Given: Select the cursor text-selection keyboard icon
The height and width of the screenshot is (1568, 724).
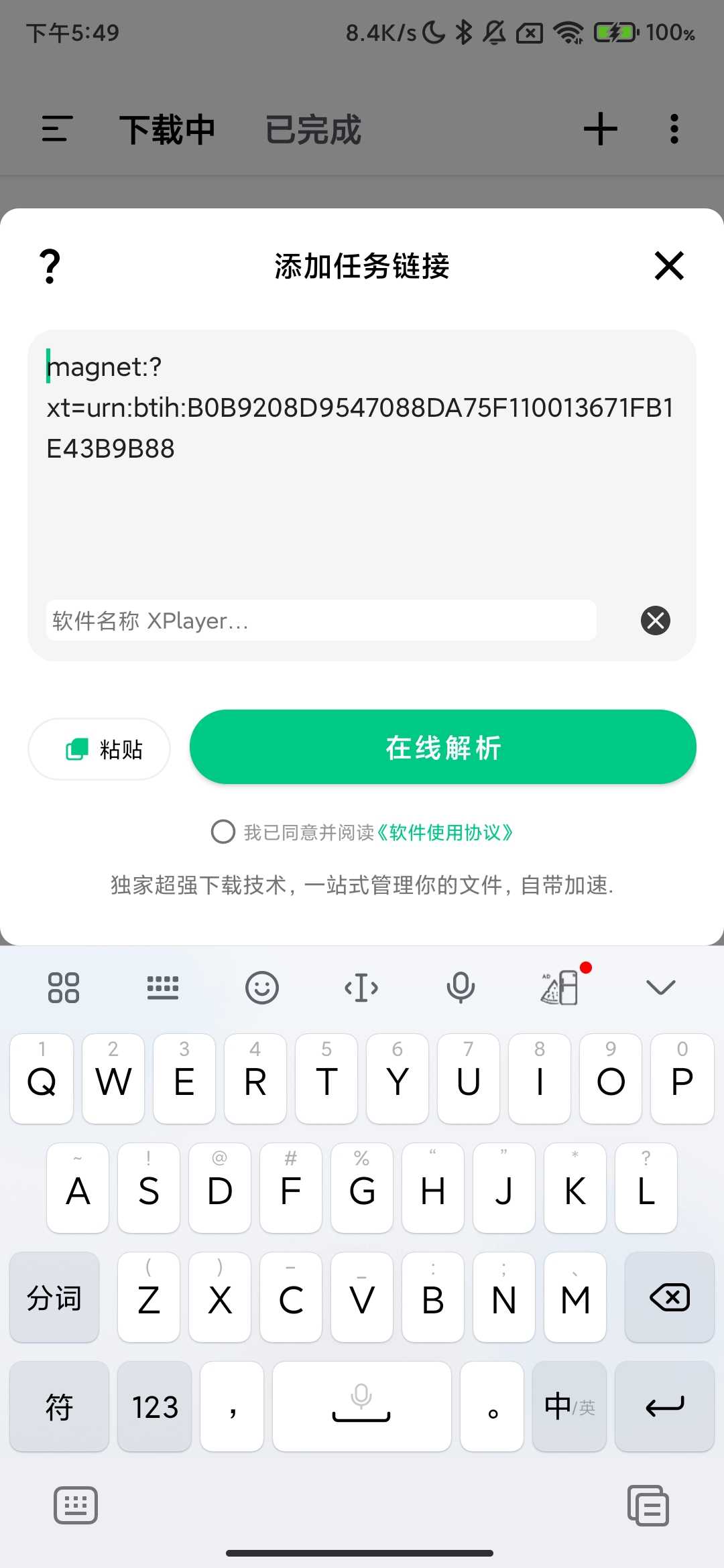Looking at the screenshot, I should tap(361, 987).
